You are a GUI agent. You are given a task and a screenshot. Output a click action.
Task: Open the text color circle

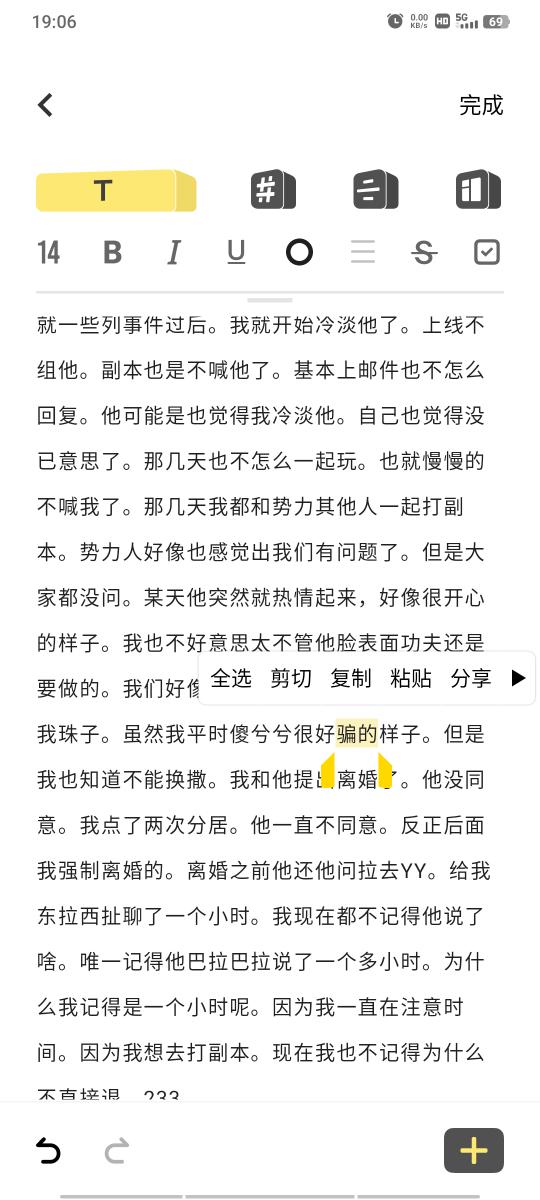299,253
